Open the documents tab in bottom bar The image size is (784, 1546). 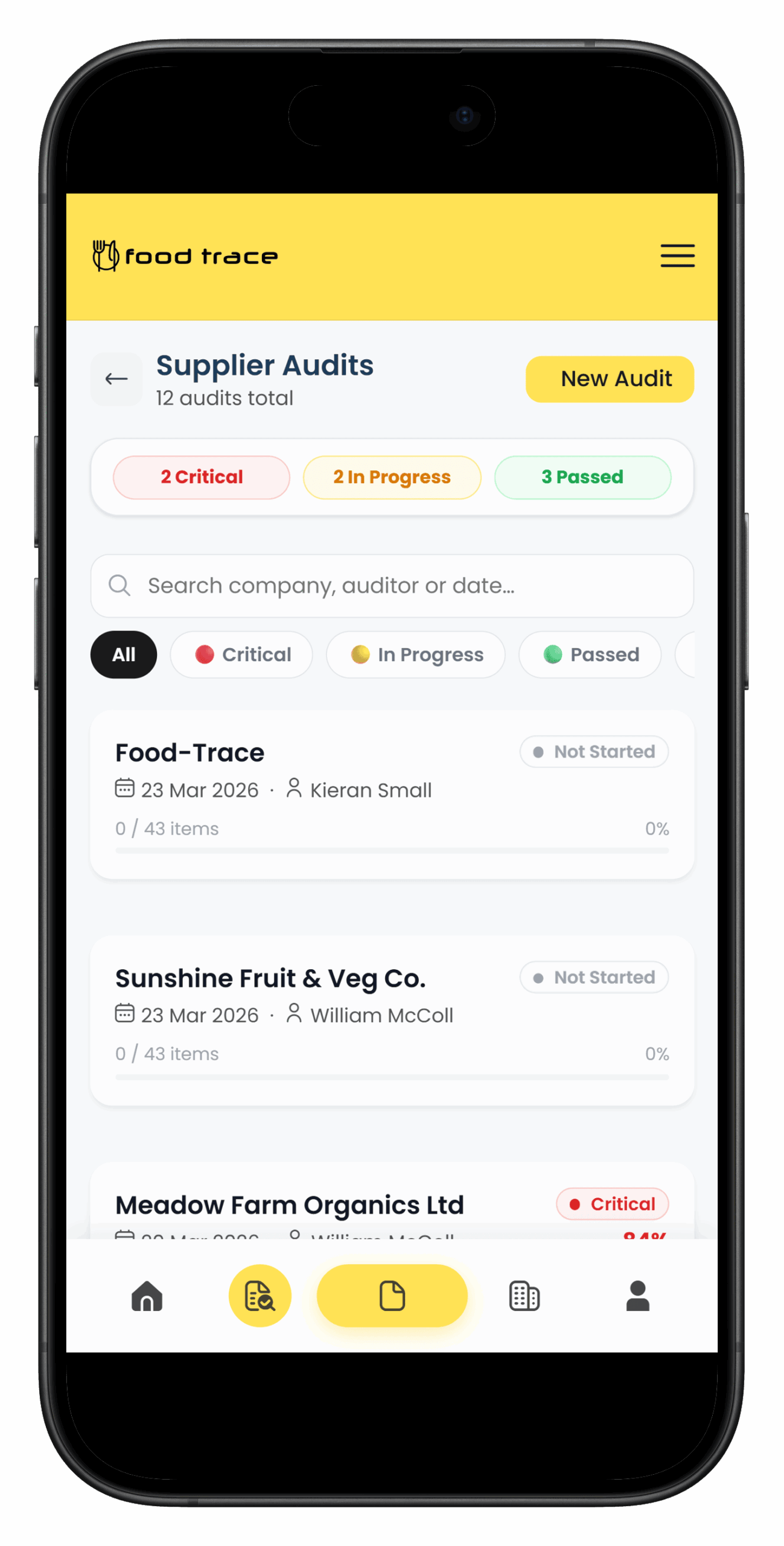392,1296
